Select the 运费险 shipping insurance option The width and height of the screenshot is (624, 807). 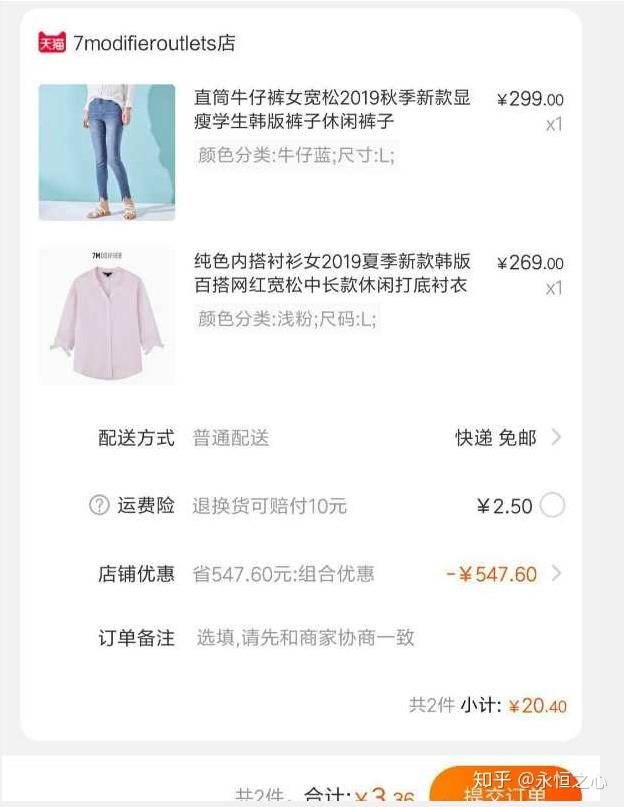(x=552, y=506)
